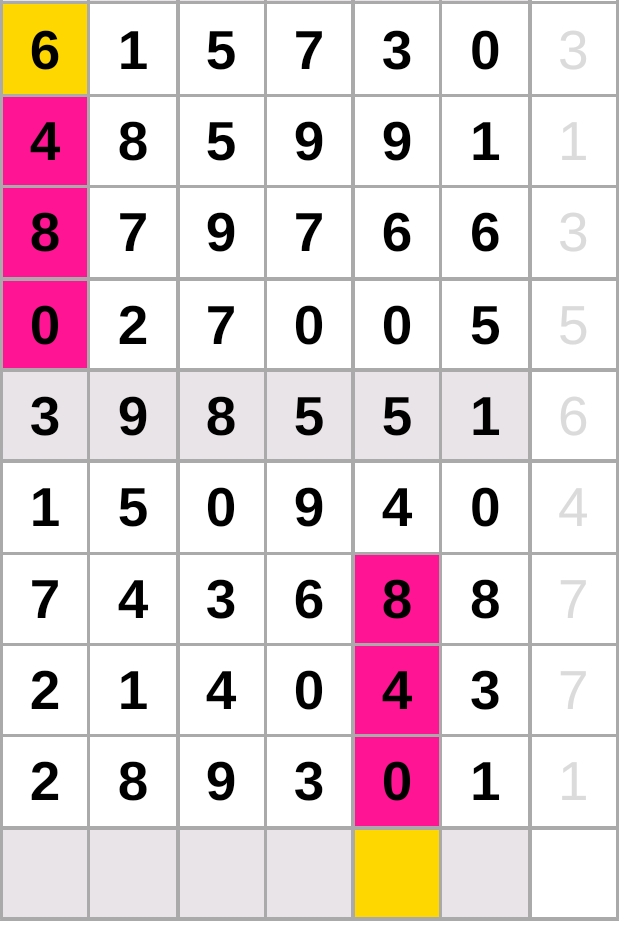Tap the faint gray 6 hint cell
This screenshot has width=627, height=925.
tap(573, 416)
